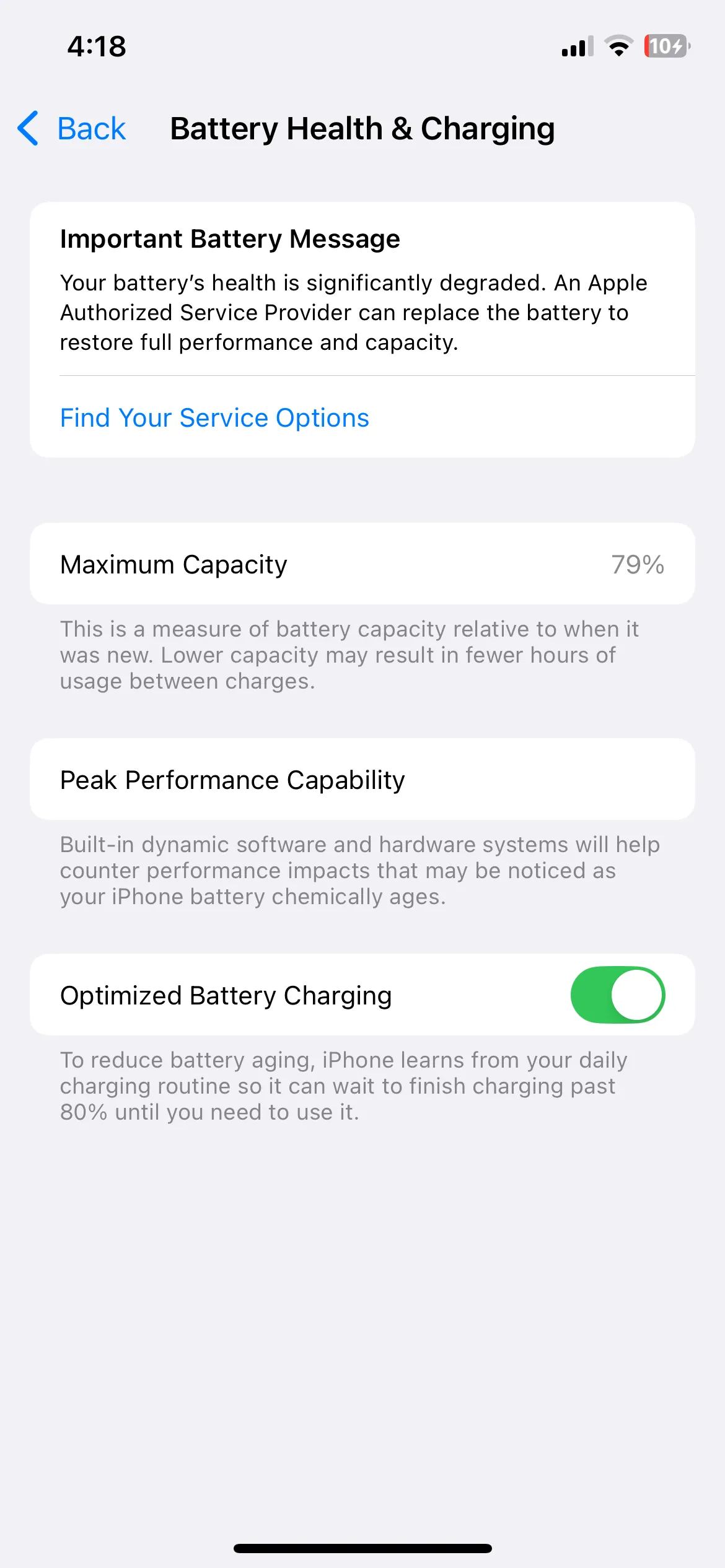Click the clock showing 4:18
725x1568 pixels.
point(97,46)
